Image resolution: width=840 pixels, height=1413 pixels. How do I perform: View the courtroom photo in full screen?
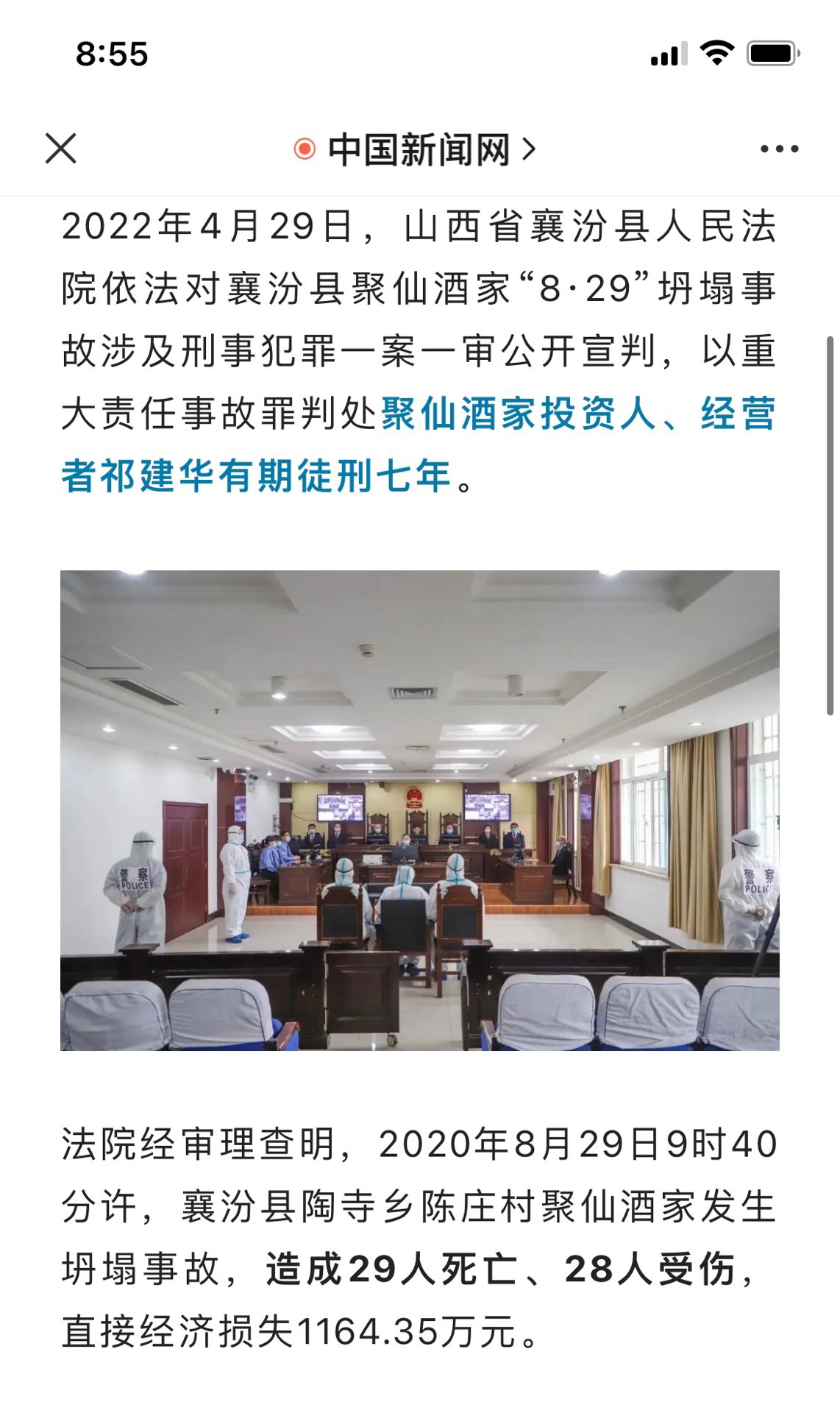coord(419,810)
